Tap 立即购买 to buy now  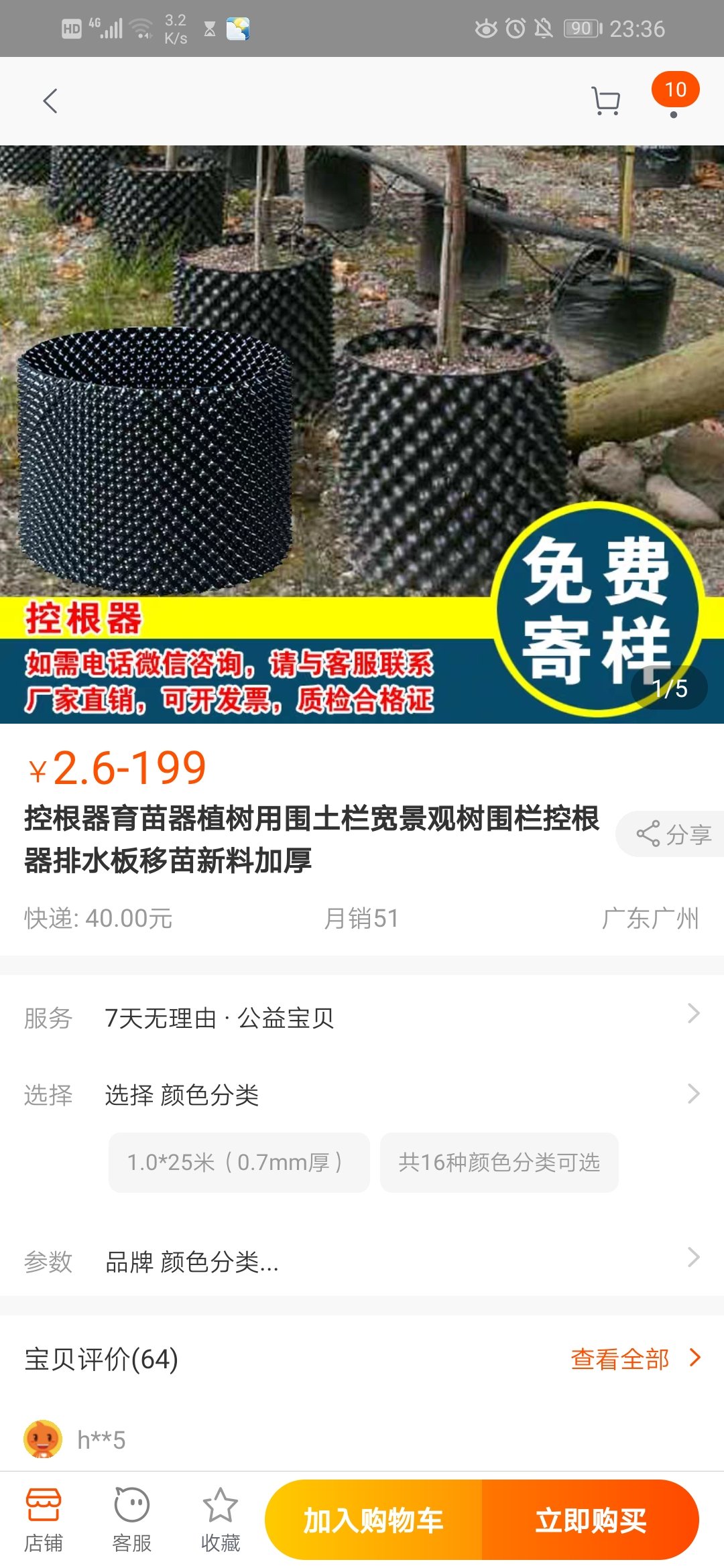591,1520
